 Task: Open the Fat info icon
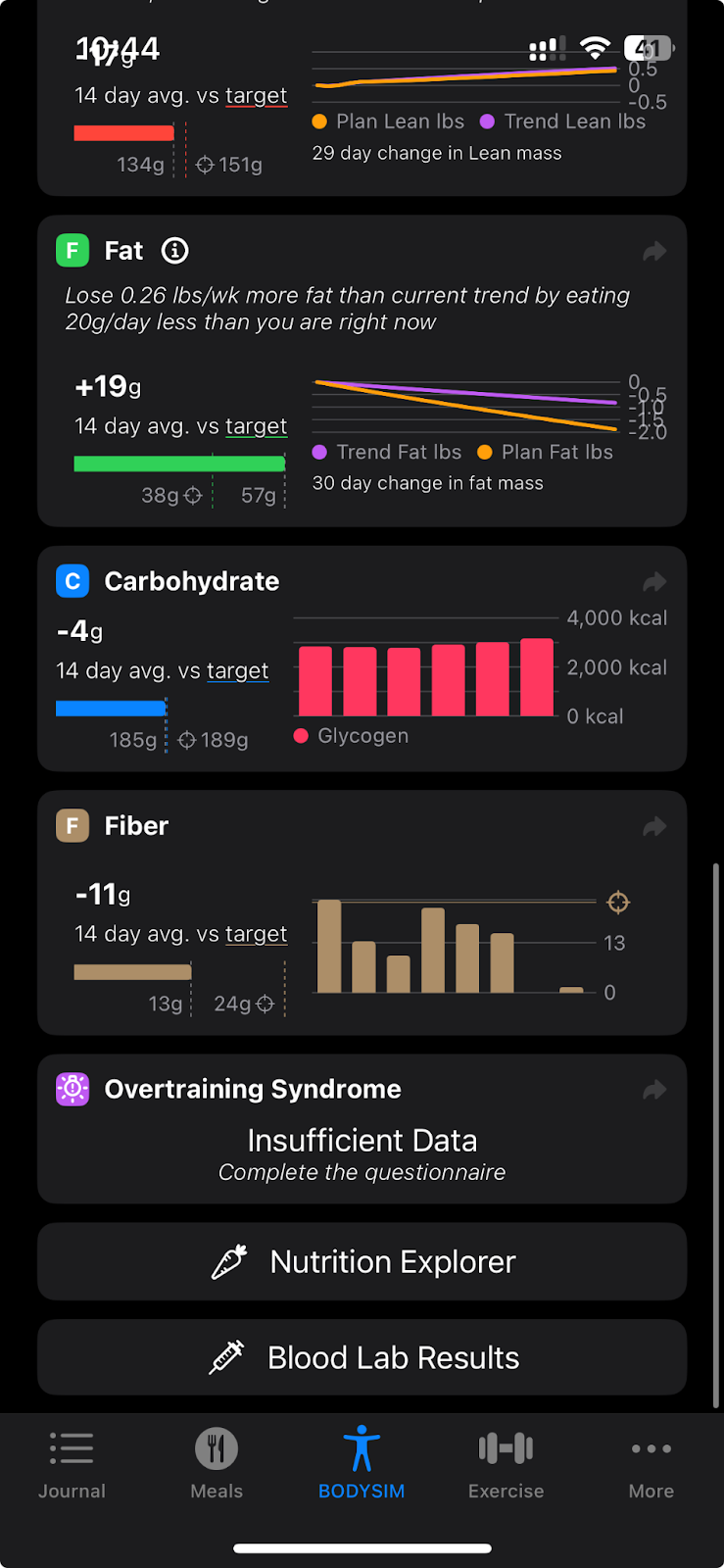pos(174,251)
